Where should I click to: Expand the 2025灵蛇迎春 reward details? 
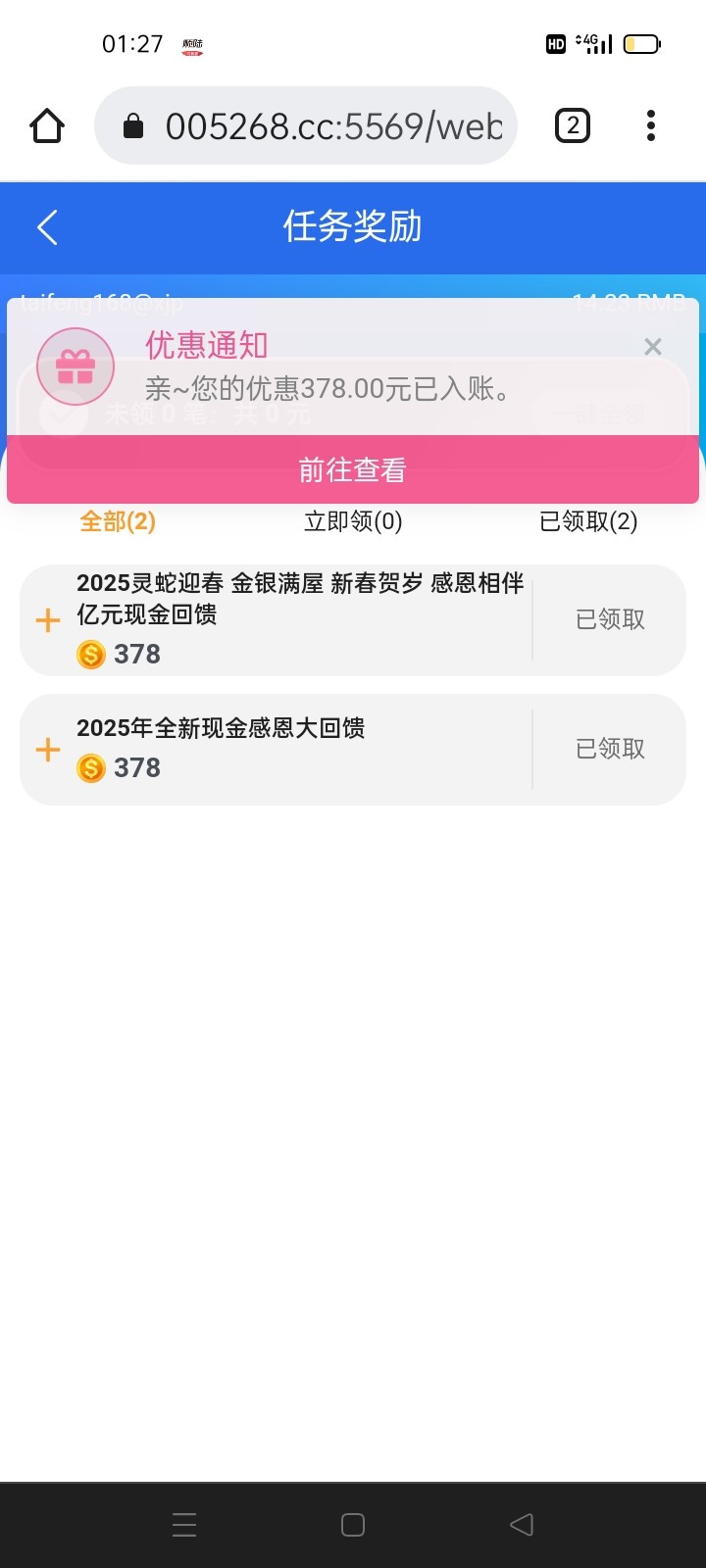48,620
